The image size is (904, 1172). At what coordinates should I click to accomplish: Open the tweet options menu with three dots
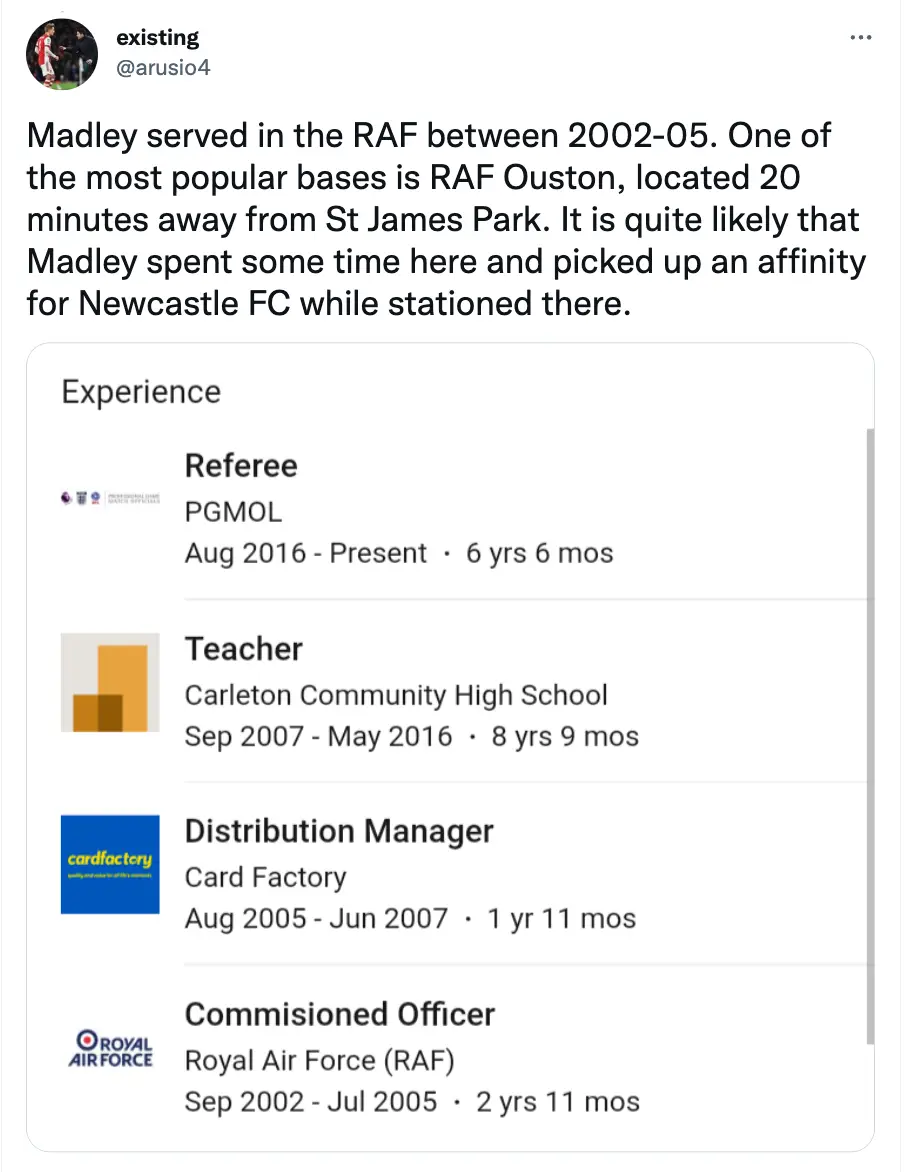[x=860, y=37]
